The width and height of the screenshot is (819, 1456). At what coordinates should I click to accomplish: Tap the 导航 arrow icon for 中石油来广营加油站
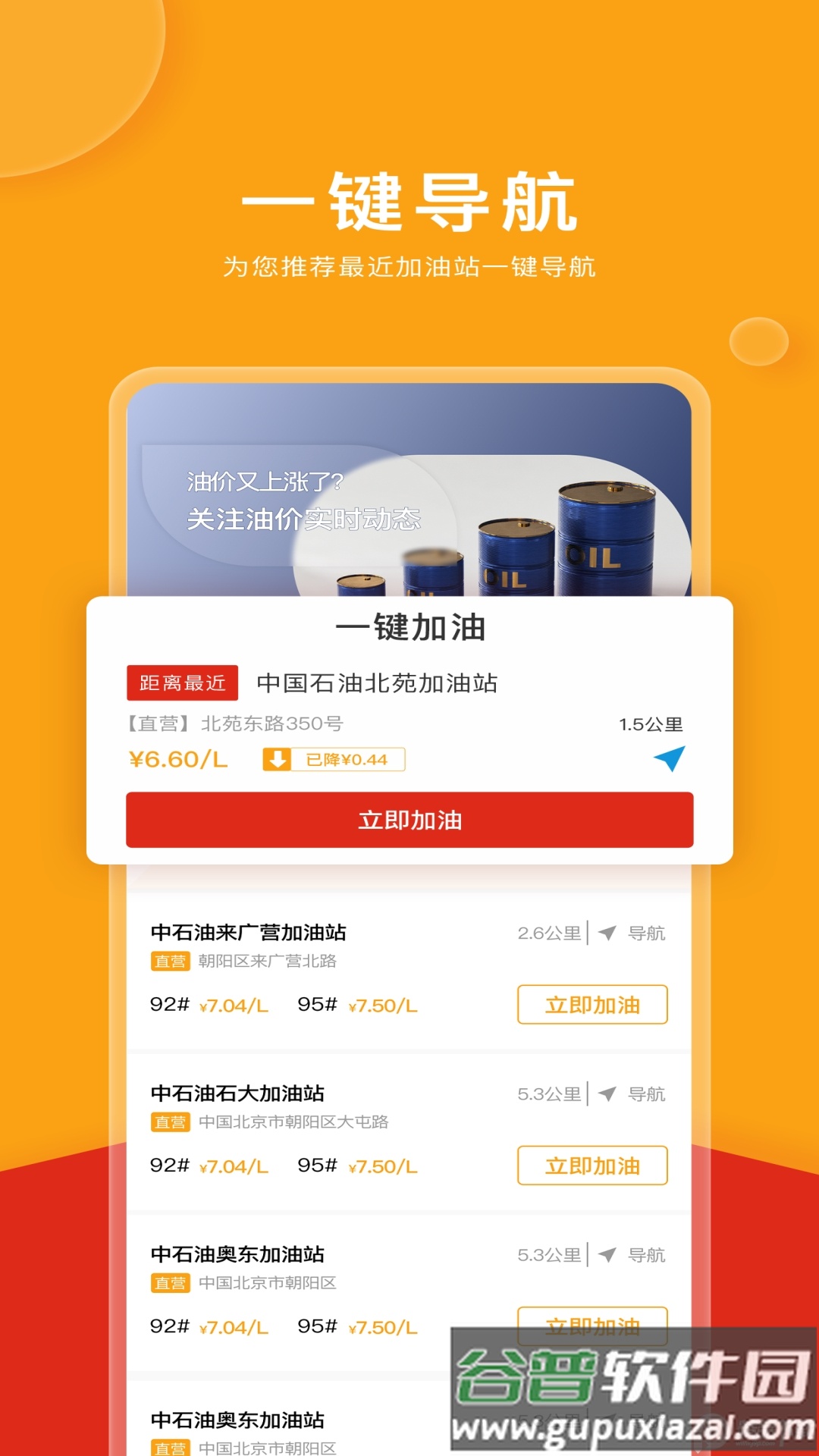click(607, 934)
